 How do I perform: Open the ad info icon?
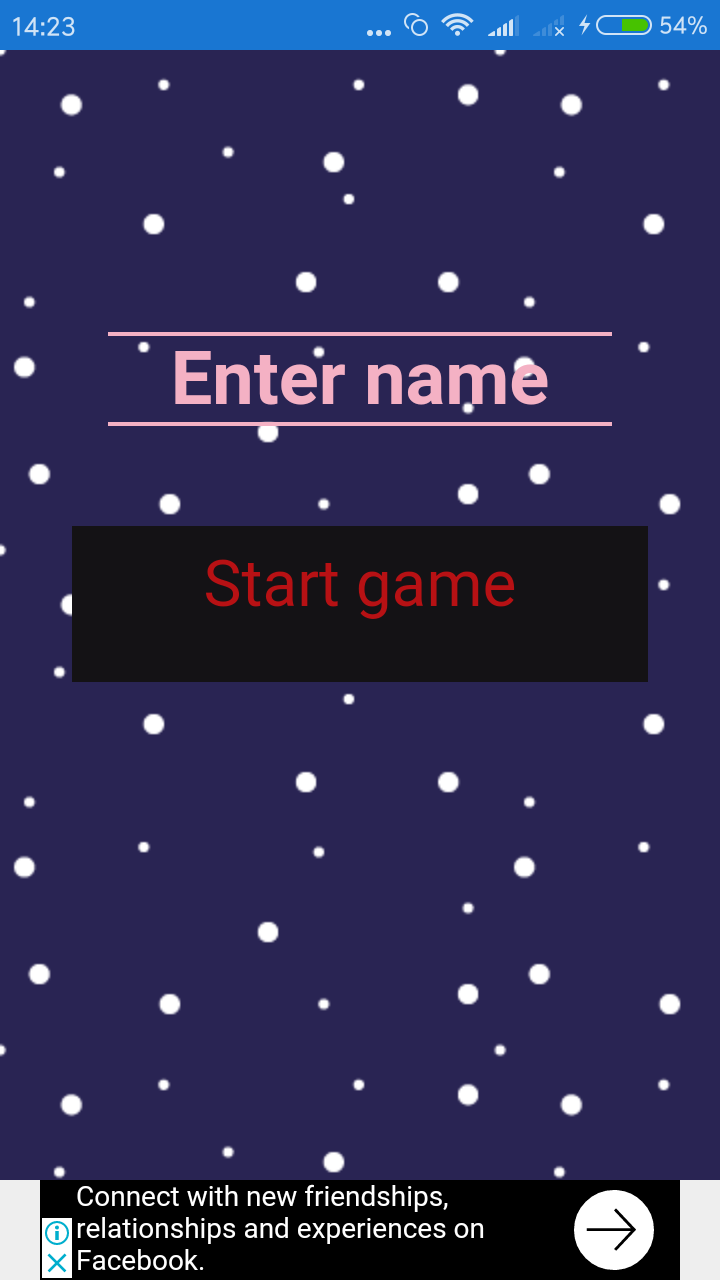tap(57, 1233)
